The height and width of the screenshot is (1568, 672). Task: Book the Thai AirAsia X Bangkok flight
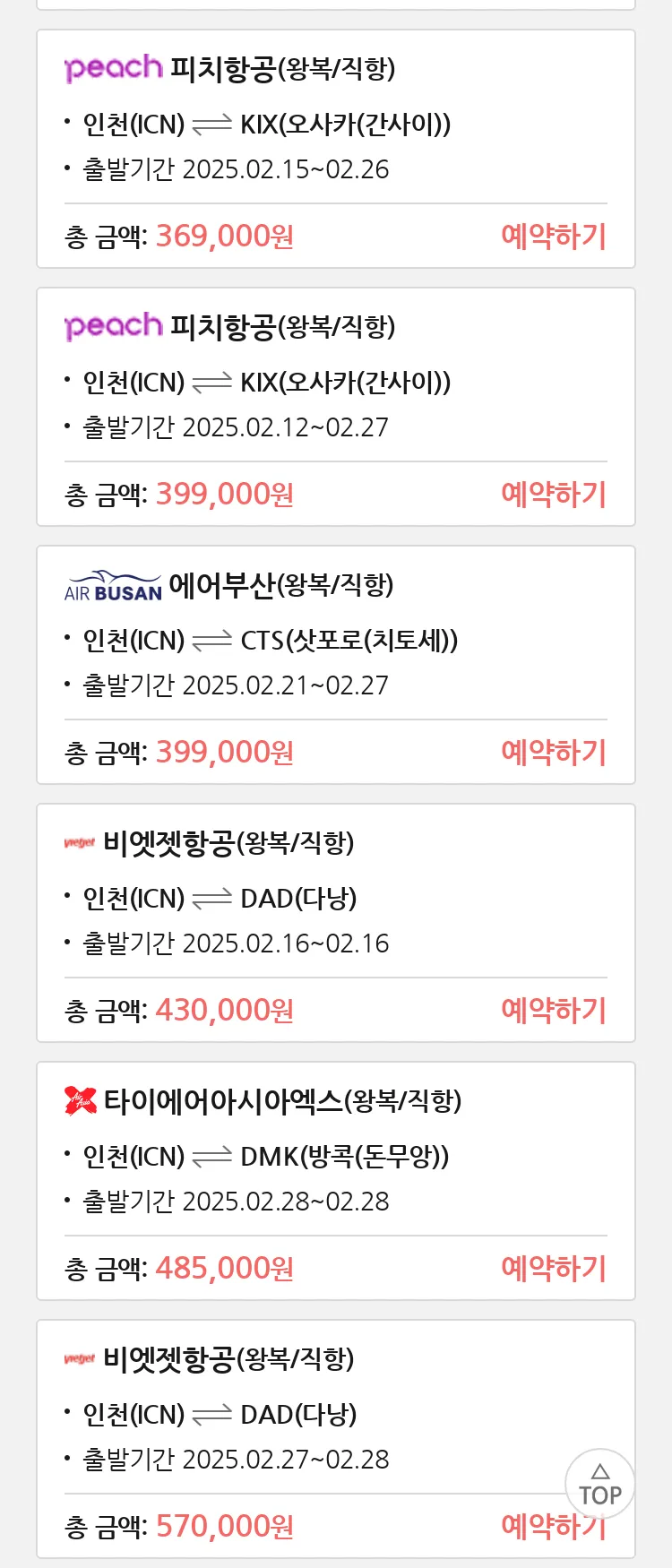pos(553,1269)
